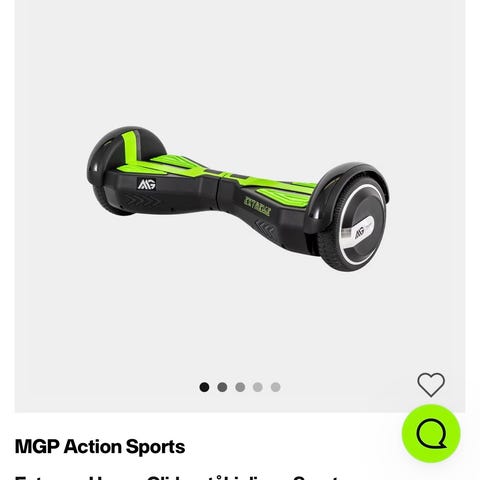
Task: Open the green chat bubble button
Action: coord(431,433)
